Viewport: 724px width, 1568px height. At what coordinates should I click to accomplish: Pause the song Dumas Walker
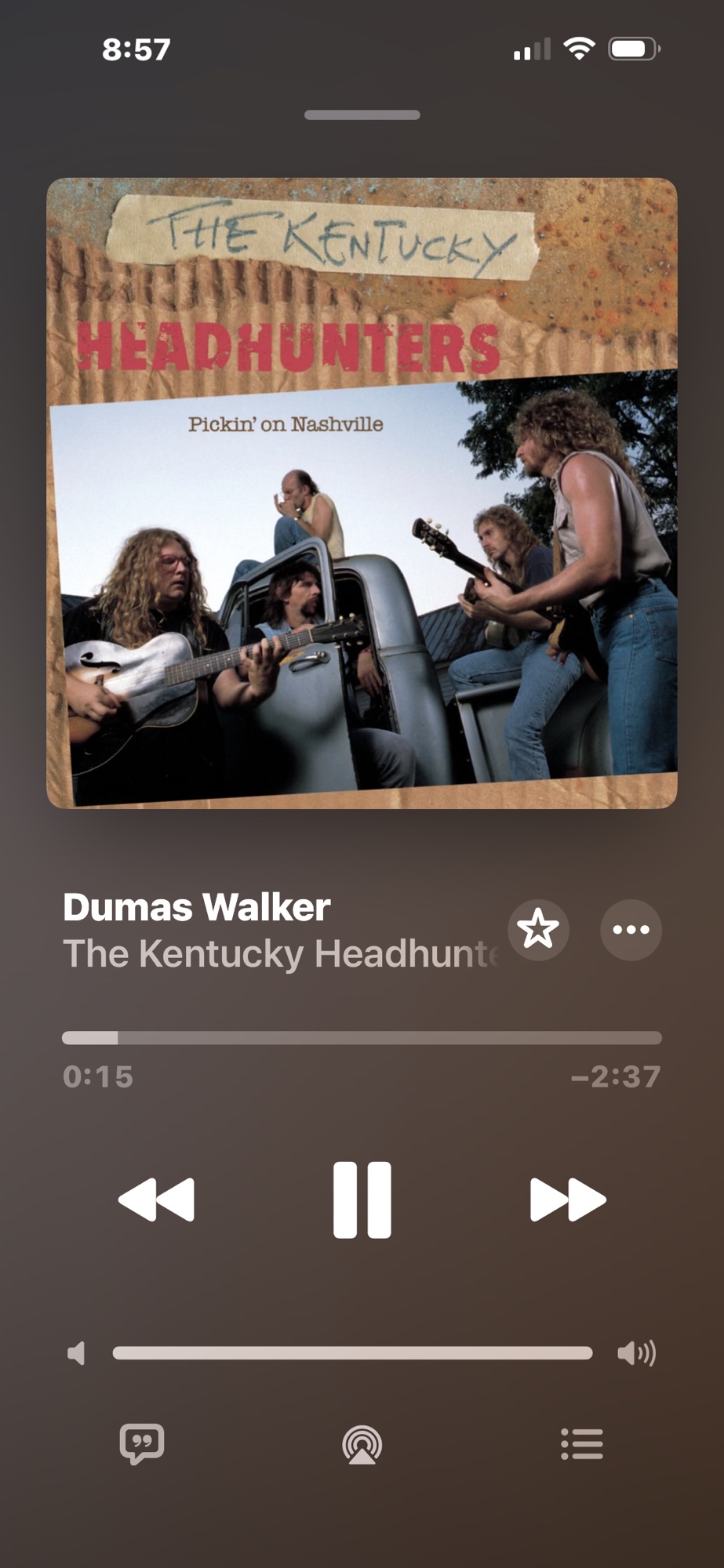click(362, 1200)
